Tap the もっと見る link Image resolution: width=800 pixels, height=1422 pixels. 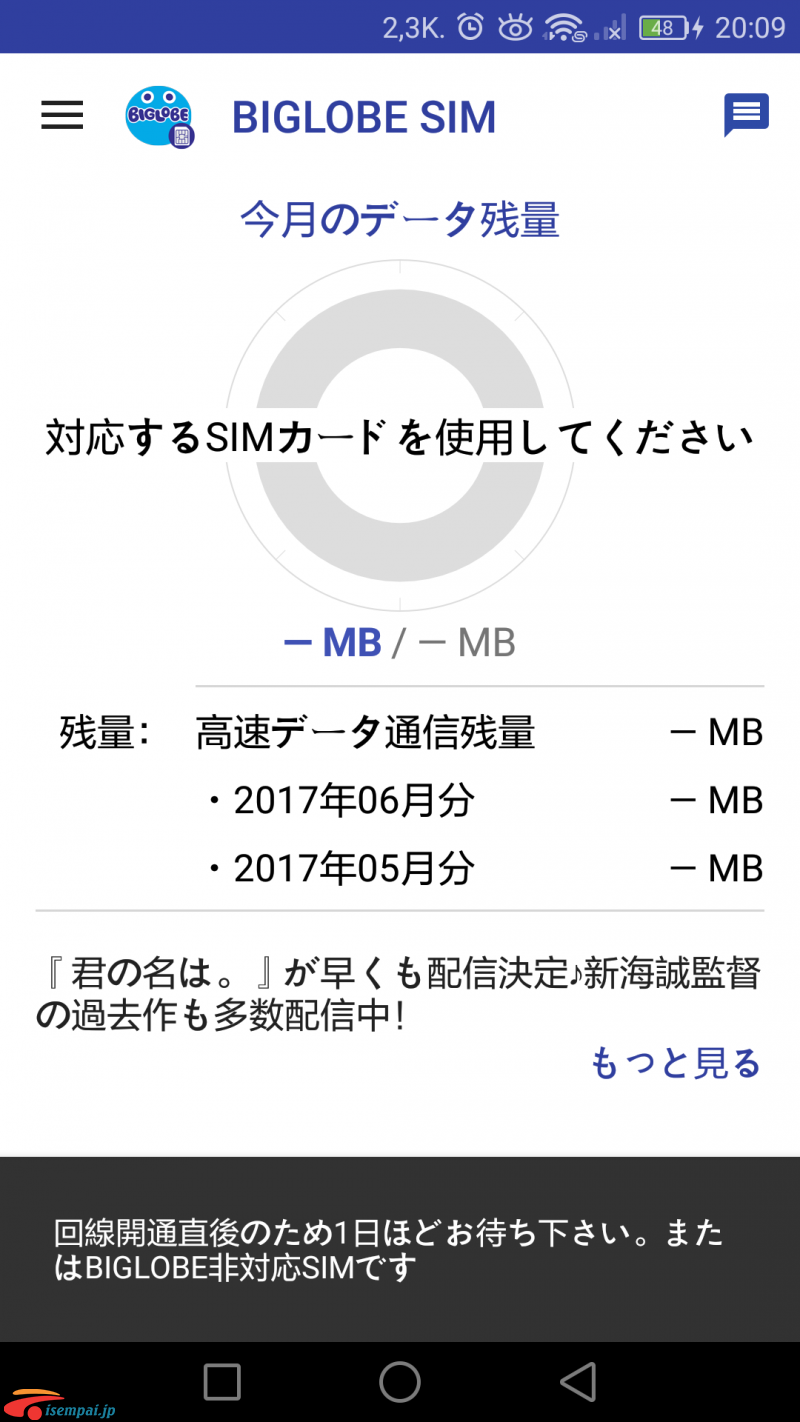(676, 1063)
